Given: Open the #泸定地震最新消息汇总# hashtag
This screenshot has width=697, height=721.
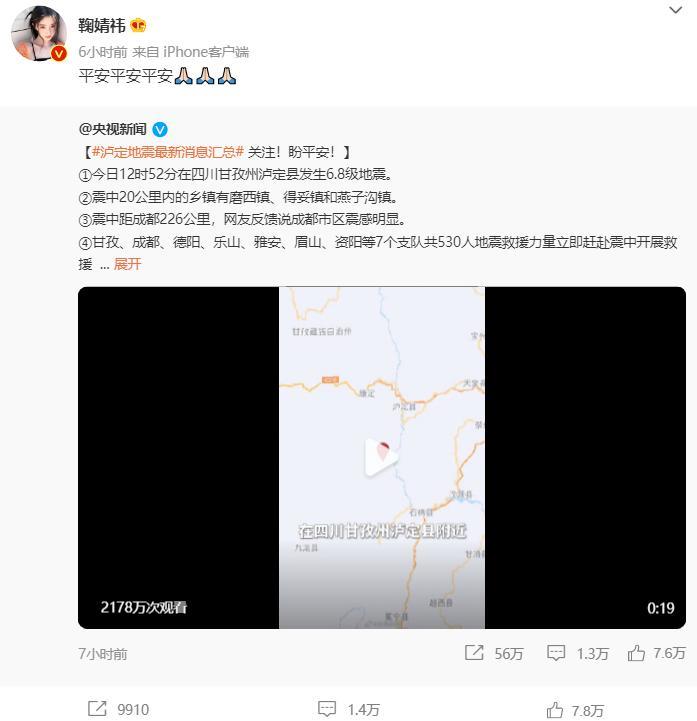Looking at the screenshot, I should tap(167, 152).
